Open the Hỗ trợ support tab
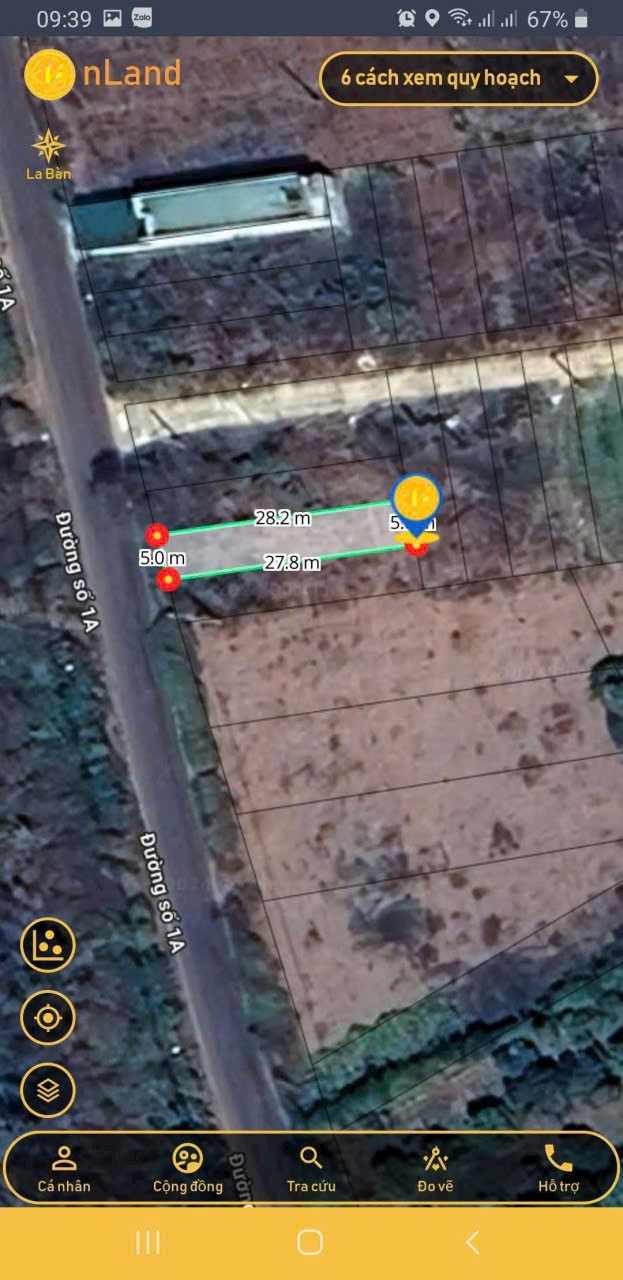Image resolution: width=623 pixels, height=1280 pixels. tap(558, 1169)
